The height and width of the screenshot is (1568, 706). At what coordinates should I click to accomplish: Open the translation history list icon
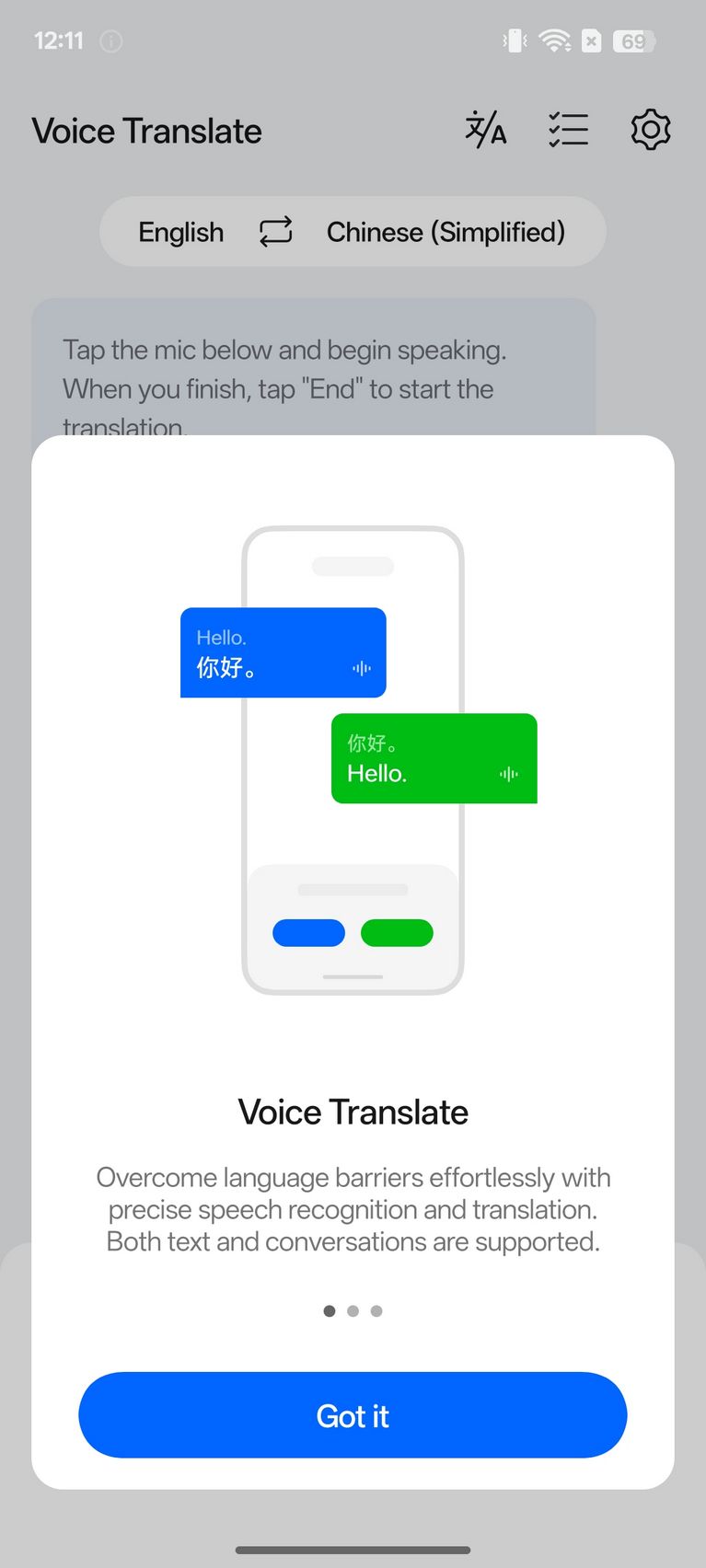pos(568,130)
